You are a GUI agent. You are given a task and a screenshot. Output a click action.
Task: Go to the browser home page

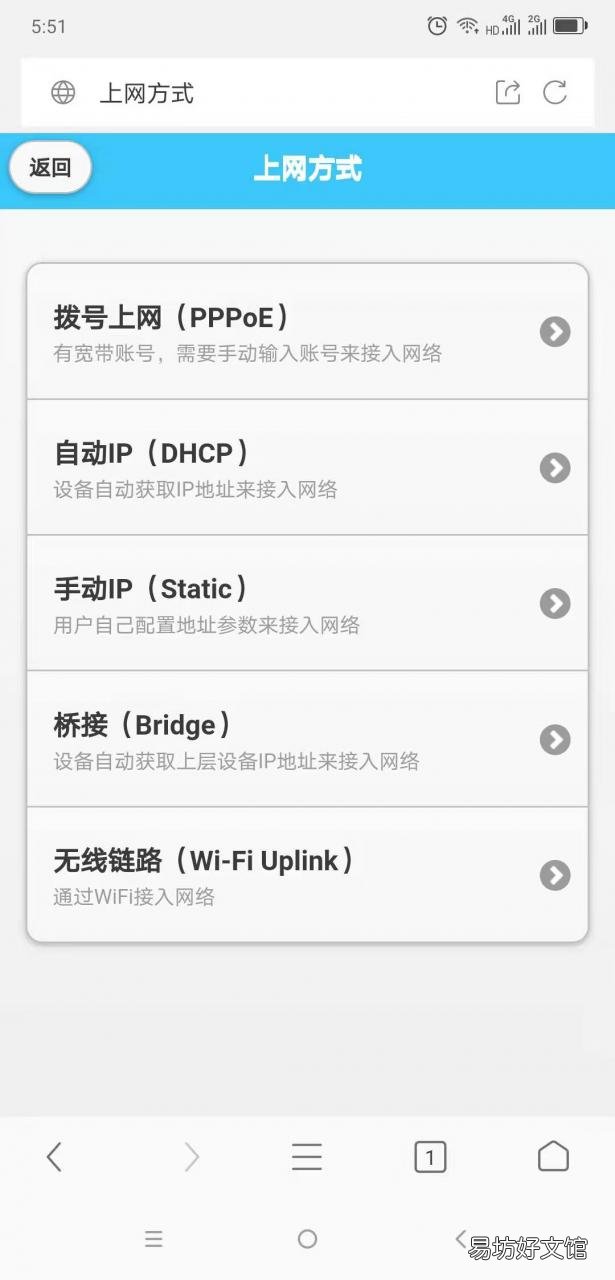(553, 1157)
